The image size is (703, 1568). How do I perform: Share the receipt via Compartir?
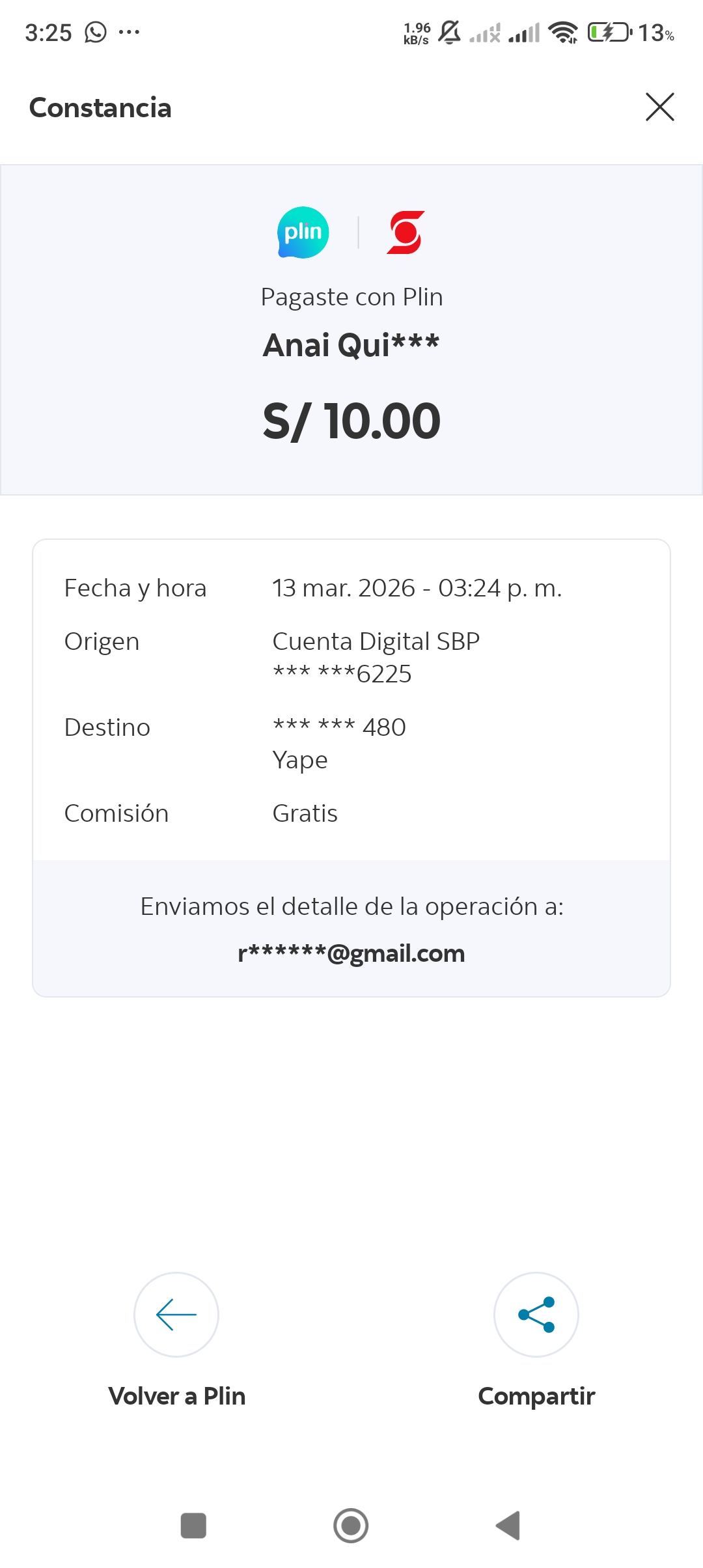pyautogui.click(x=536, y=1315)
